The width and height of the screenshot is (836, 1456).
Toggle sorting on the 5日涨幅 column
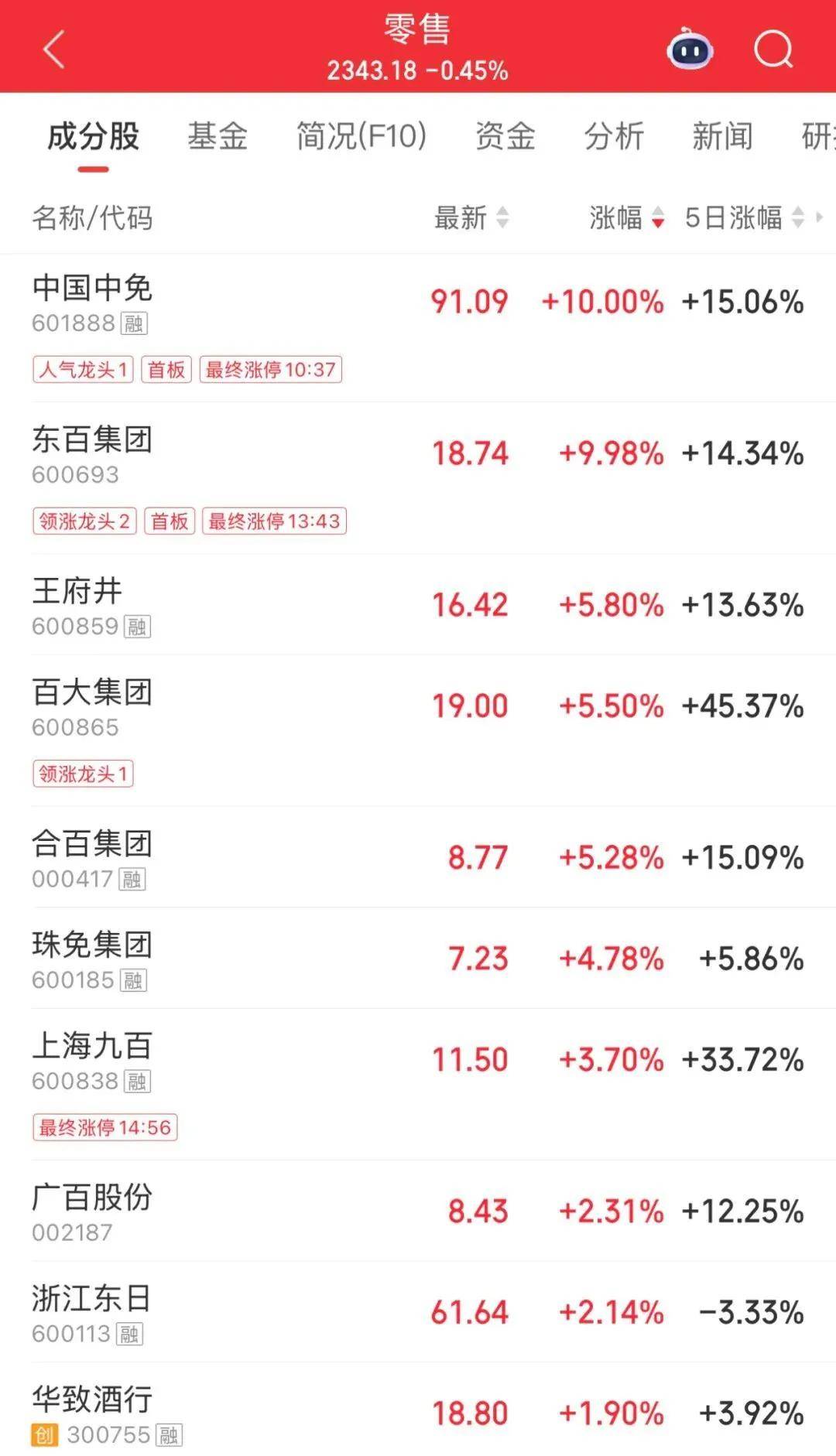[x=734, y=219]
